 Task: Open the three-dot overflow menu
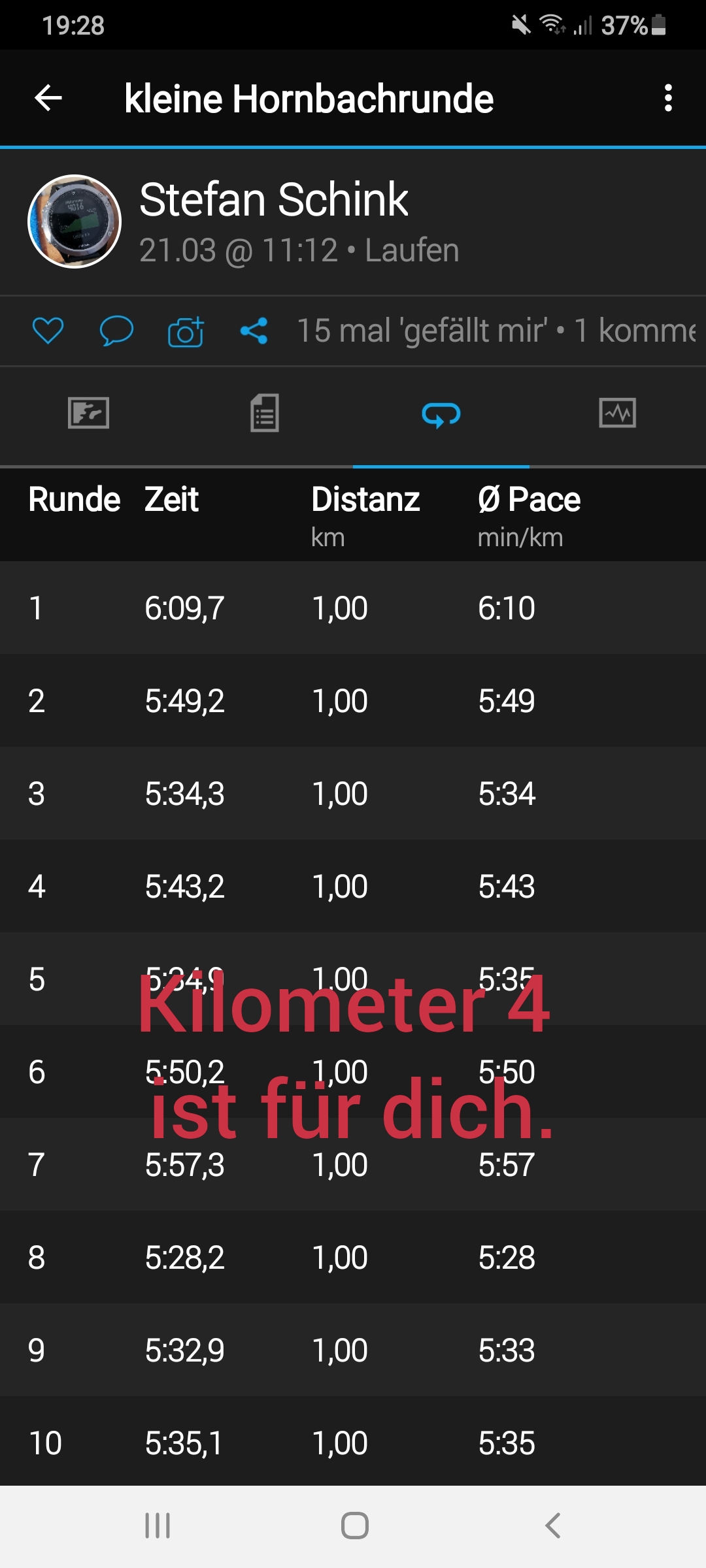pyautogui.click(x=667, y=99)
